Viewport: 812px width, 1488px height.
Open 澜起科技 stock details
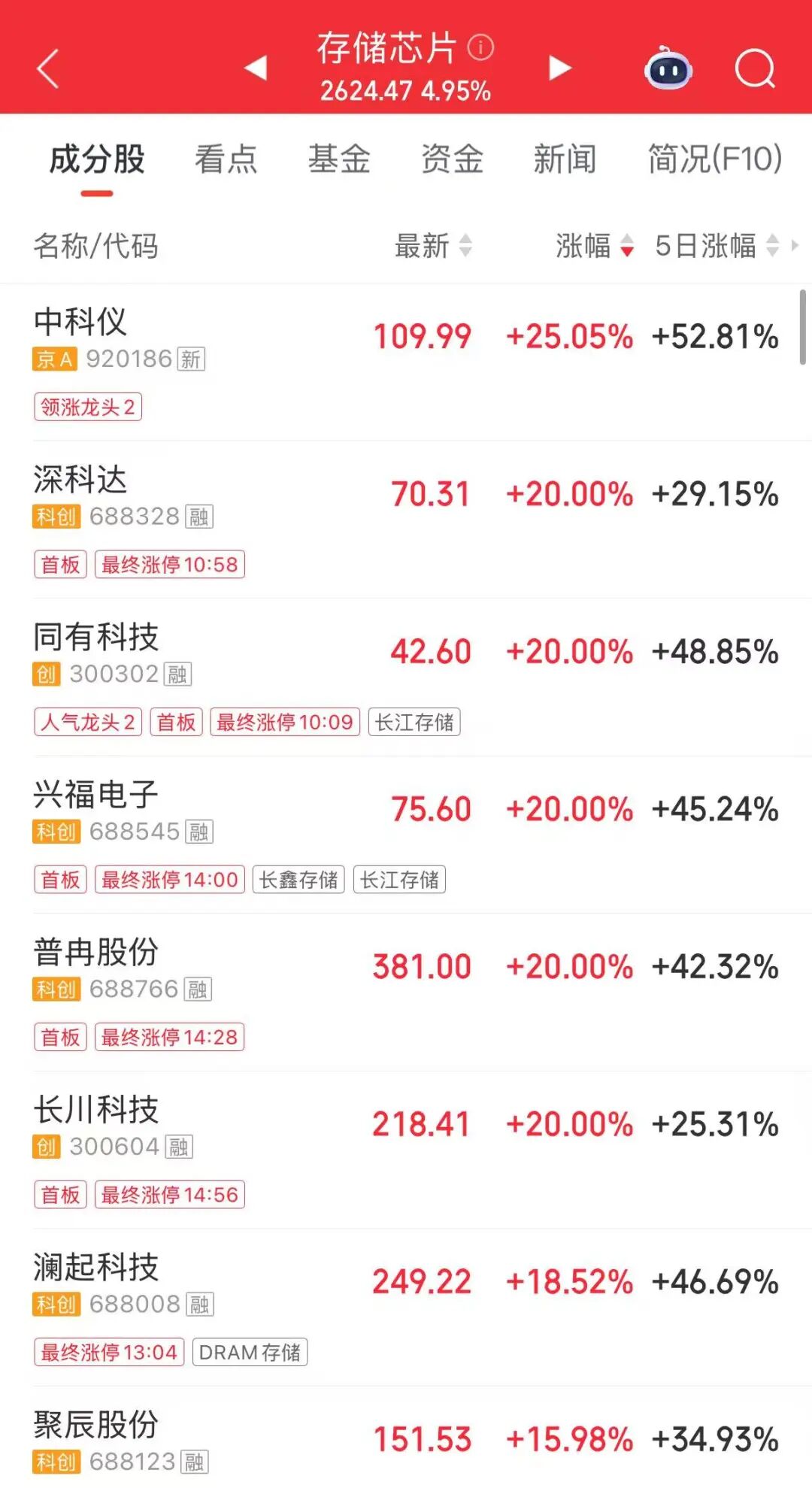(x=406, y=1308)
